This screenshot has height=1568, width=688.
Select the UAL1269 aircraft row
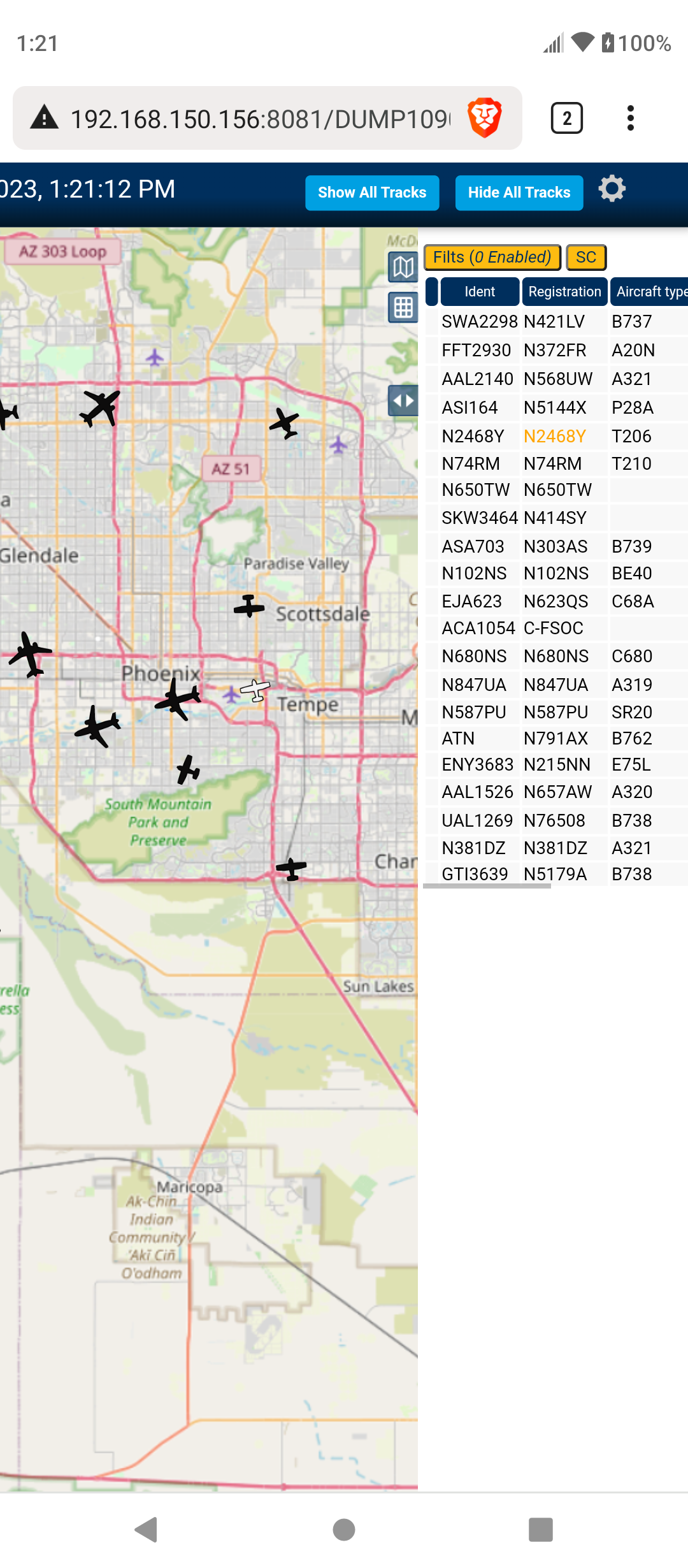pos(557,821)
